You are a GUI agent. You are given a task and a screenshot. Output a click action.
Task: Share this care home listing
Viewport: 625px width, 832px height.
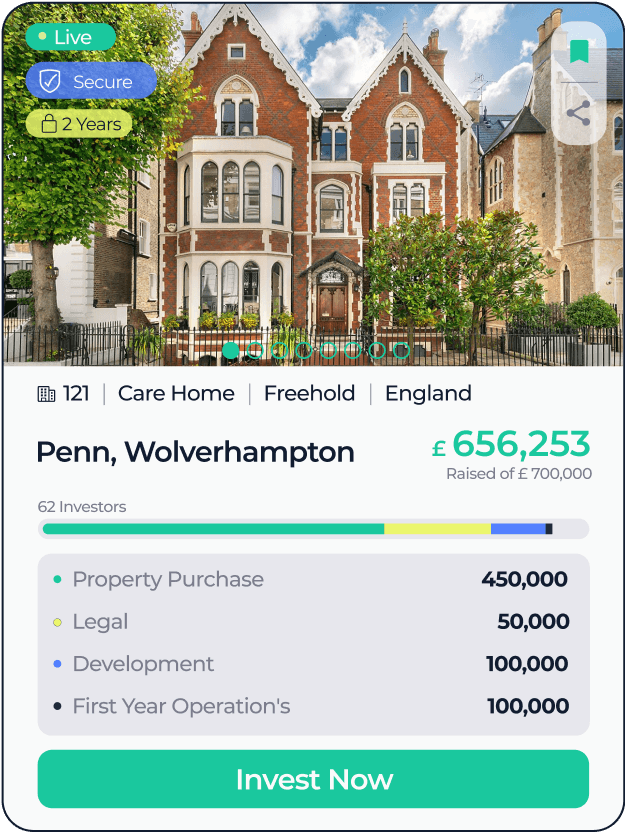click(578, 112)
